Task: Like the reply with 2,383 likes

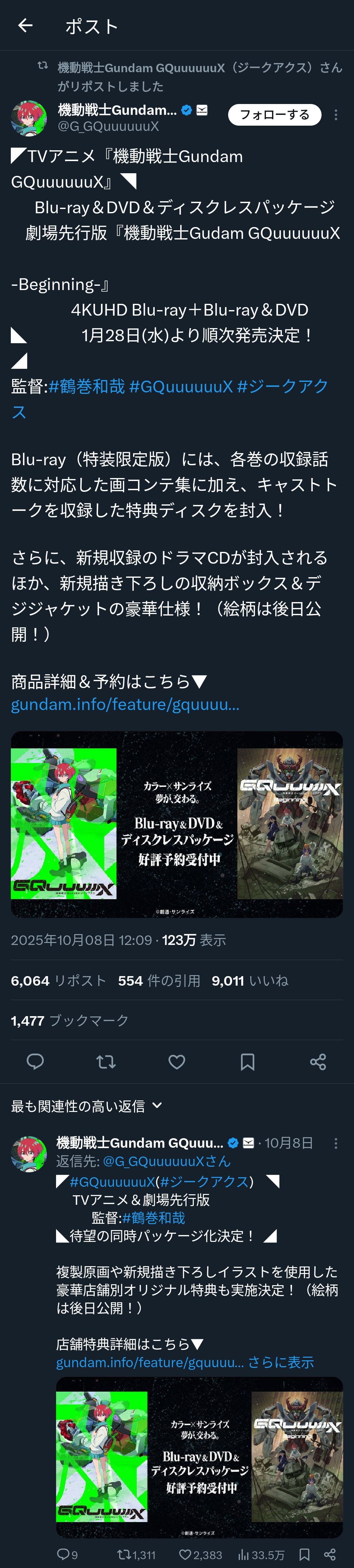Action: click(x=201, y=1555)
